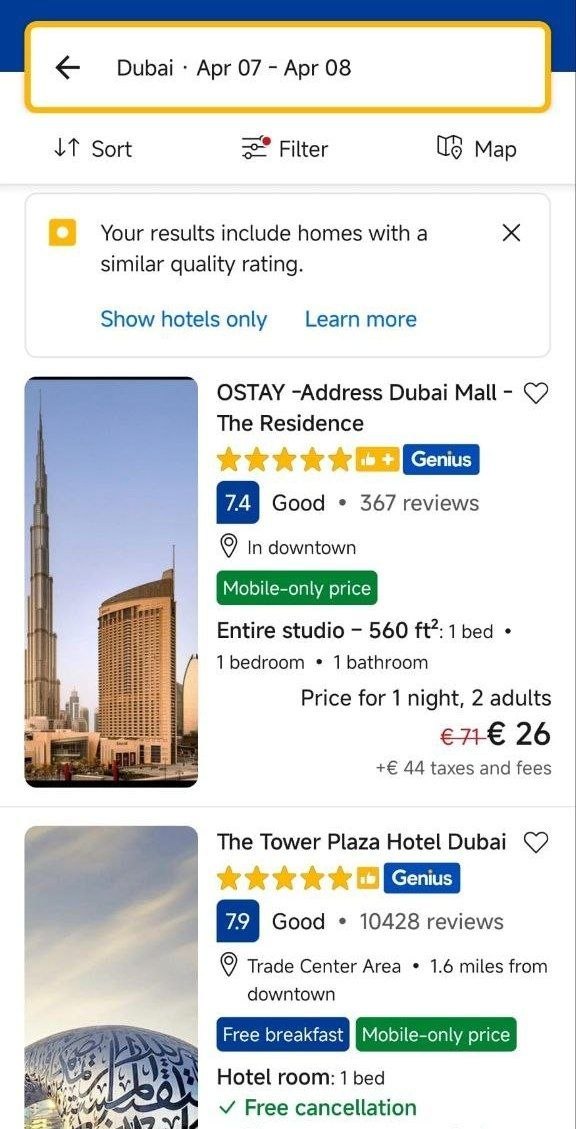Open the Learn more link
The width and height of the screenshot is (576, 1129).
[361, 319]
